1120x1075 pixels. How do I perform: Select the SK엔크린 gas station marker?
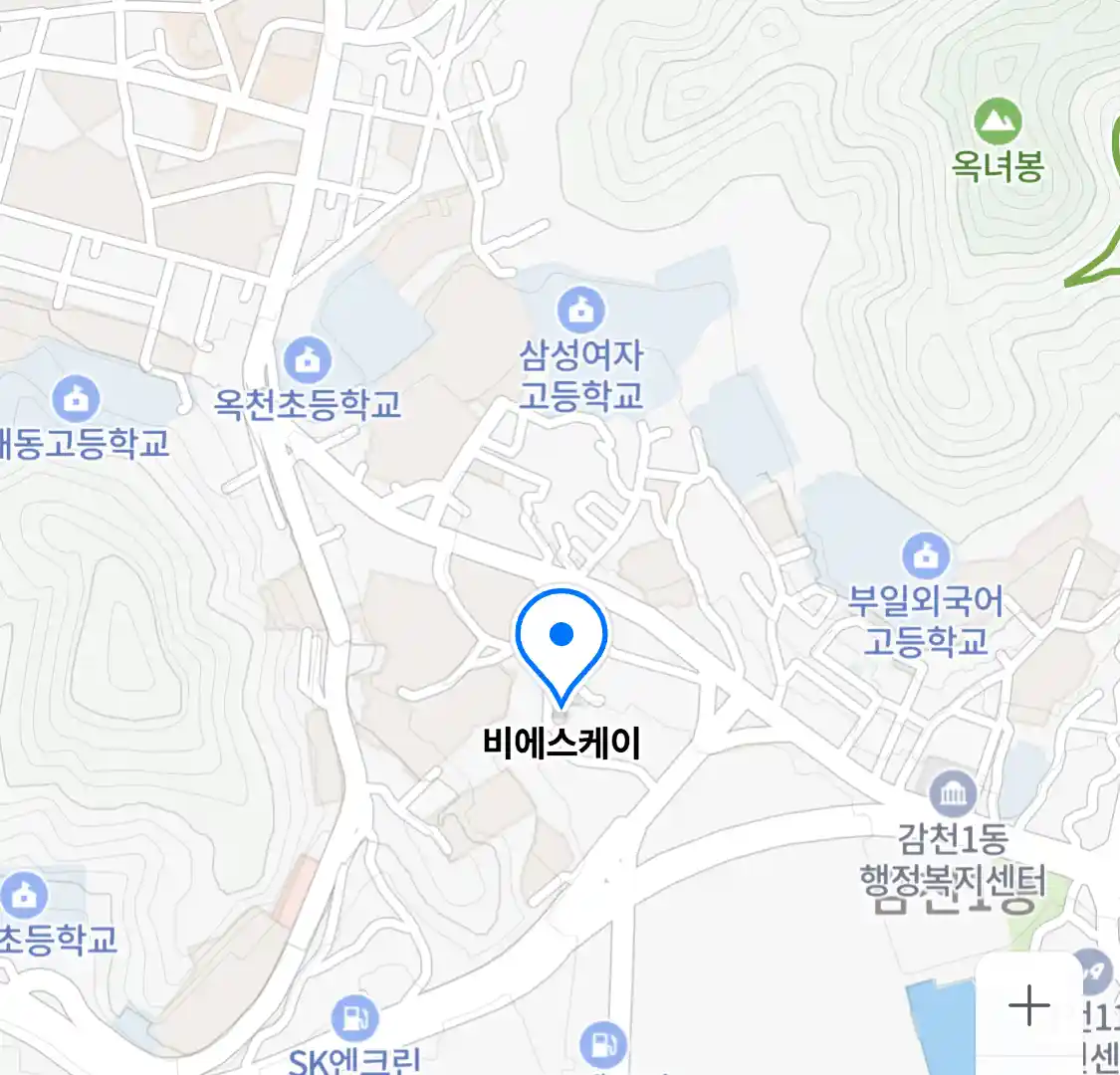coord(353,1017)
